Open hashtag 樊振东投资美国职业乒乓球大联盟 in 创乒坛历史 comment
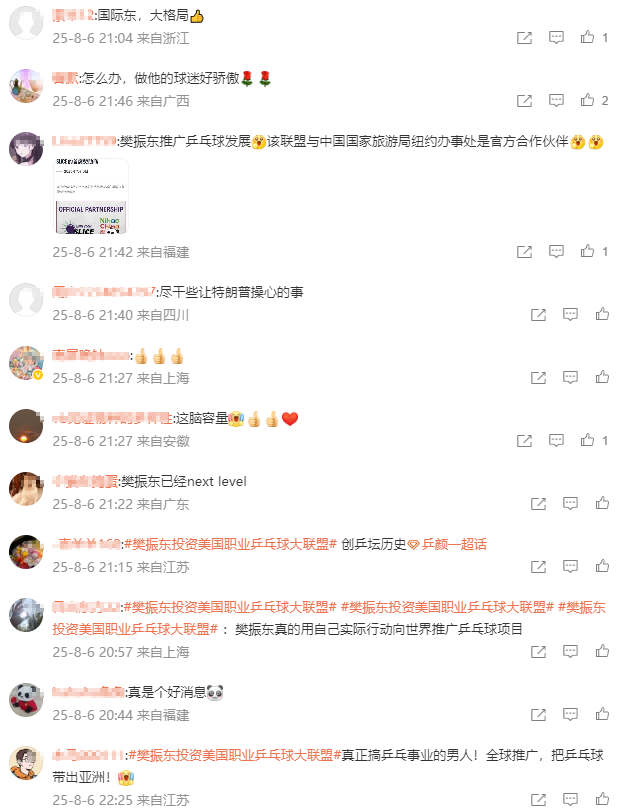 231,544
